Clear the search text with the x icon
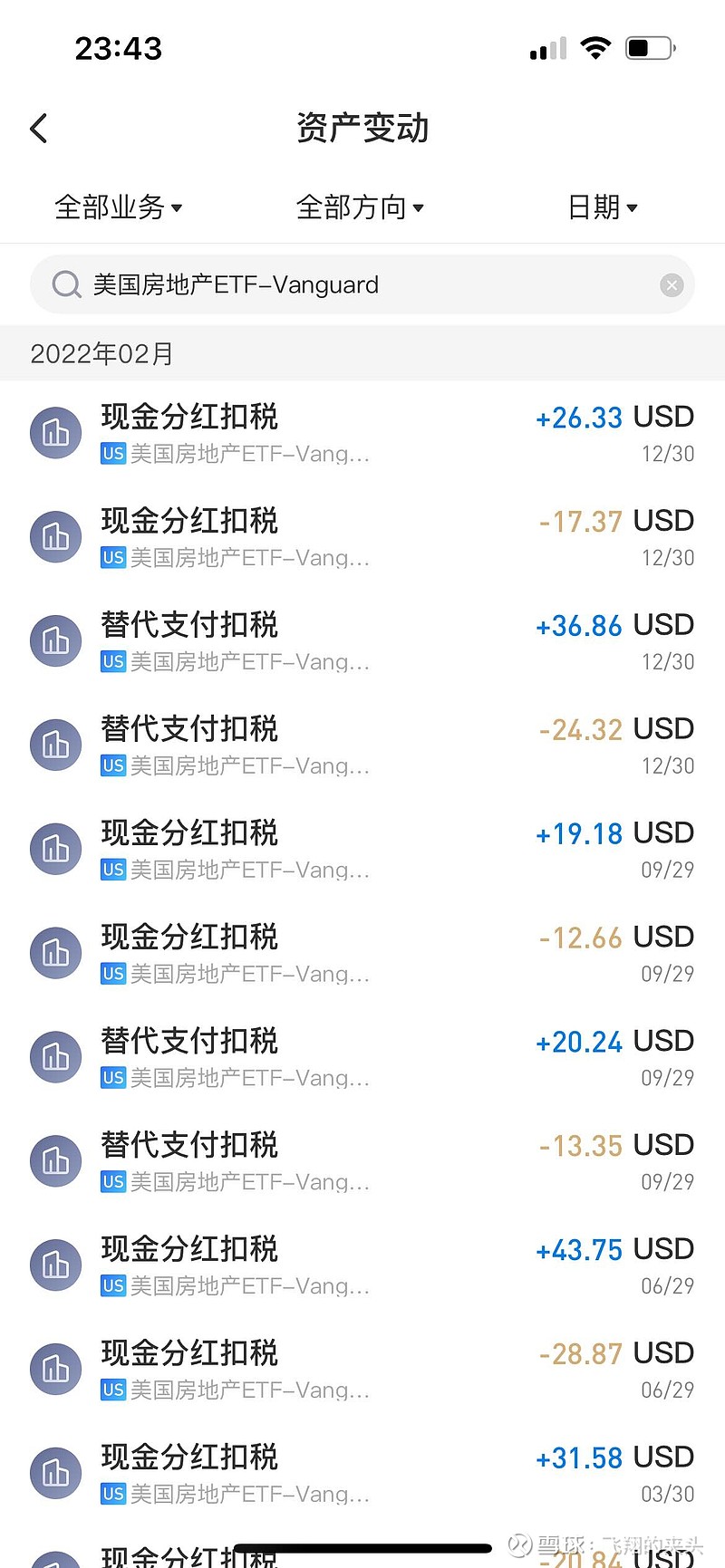The height and width of the screenshot is (1568, 725). (x=672, y=284)
